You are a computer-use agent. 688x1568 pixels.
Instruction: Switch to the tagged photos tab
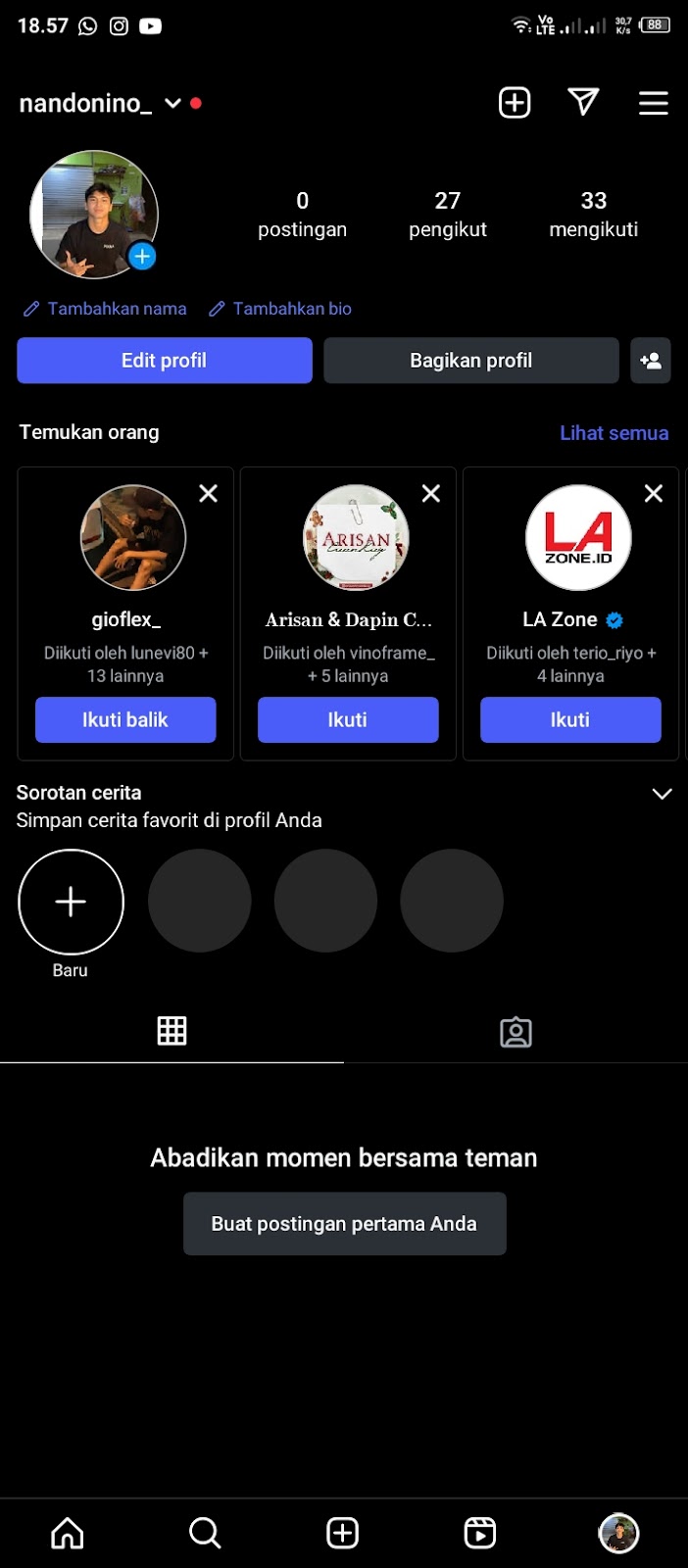tap(516, 1032)
